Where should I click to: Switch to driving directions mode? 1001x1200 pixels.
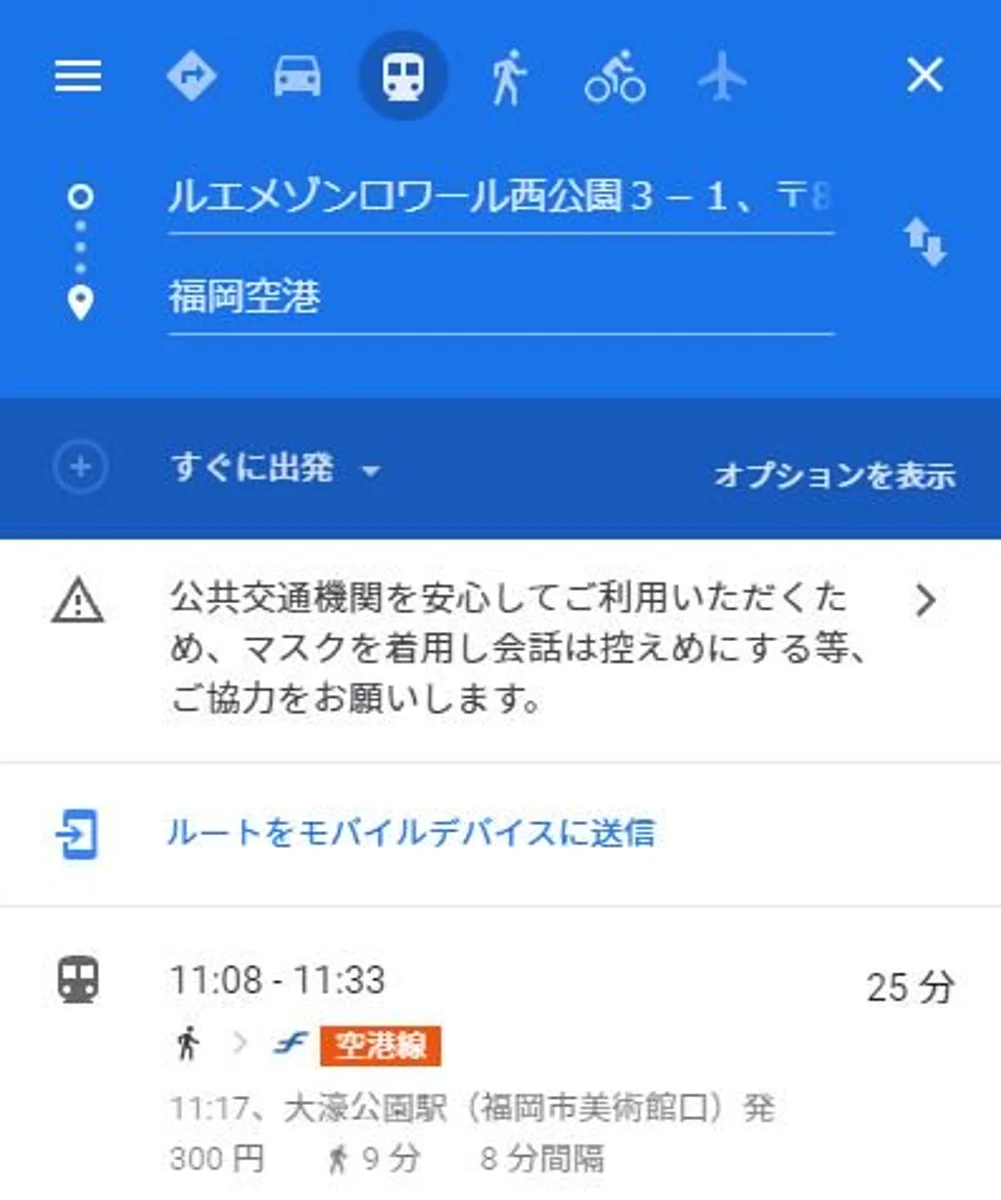click(x=296, y=75)
